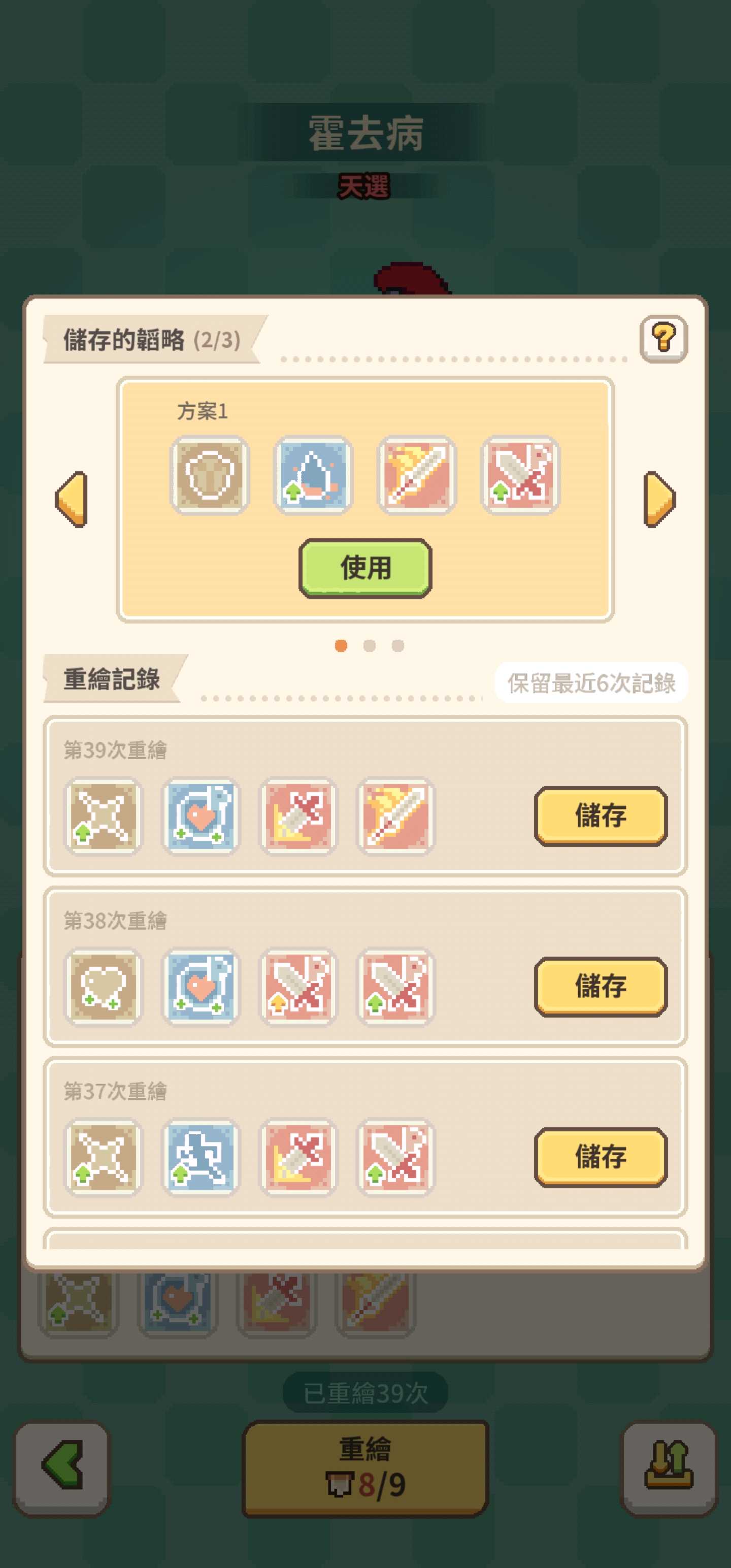This screenshot has height=1568, width=731.
Task: Go to previous saved plan arrow
Action: (72, 499)
